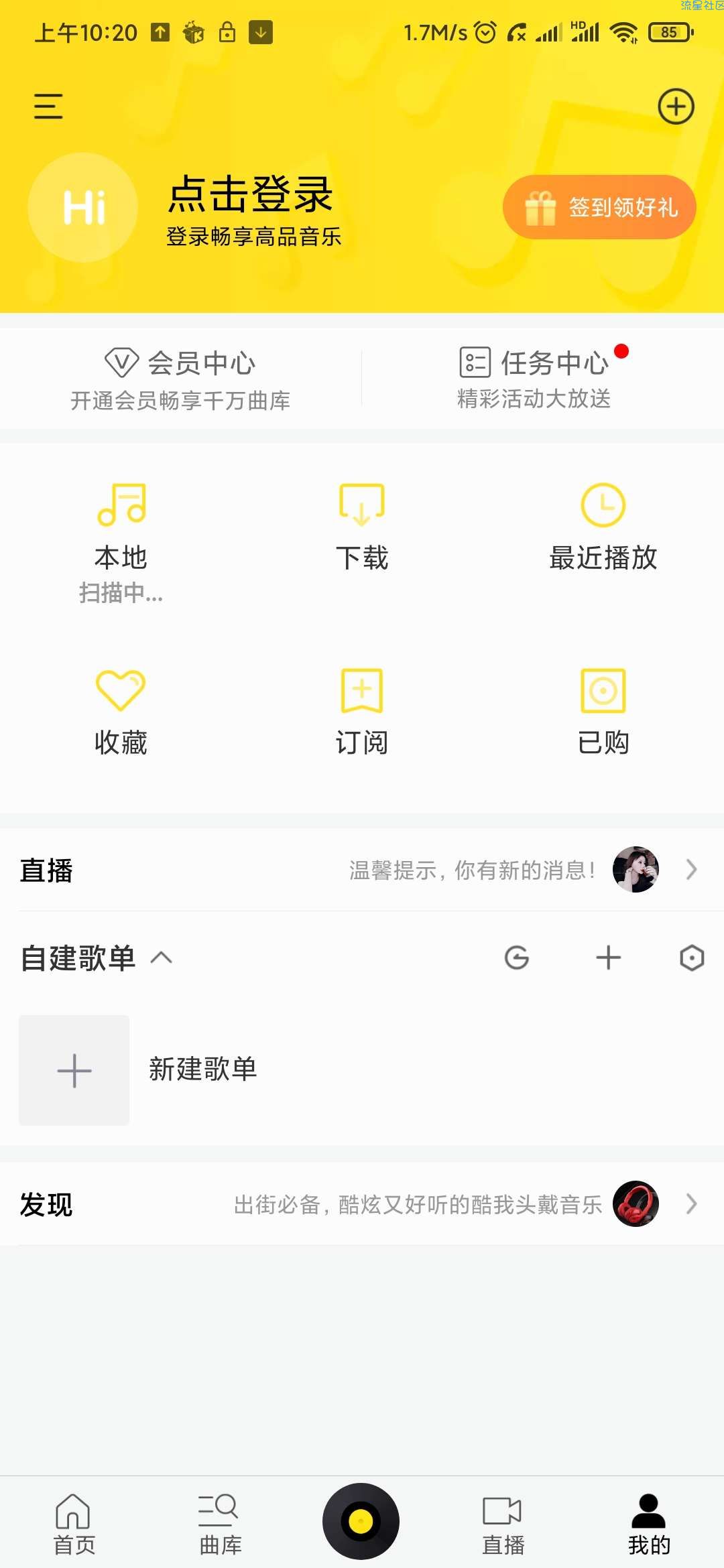Open the 发现 row about headphones

pyautogui.click(x=362, y=1204)
